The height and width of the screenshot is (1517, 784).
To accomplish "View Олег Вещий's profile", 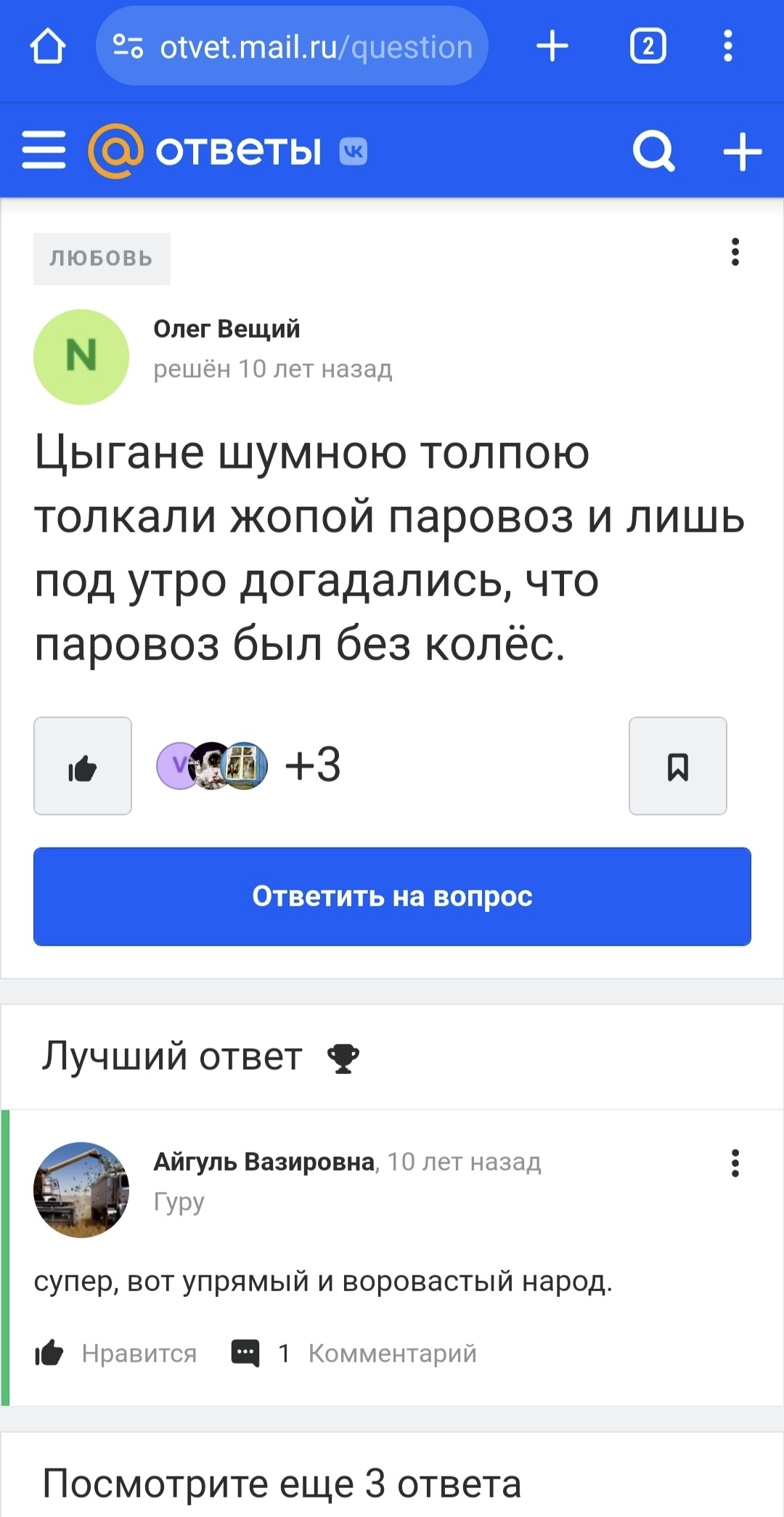I will tap(226, 329).
